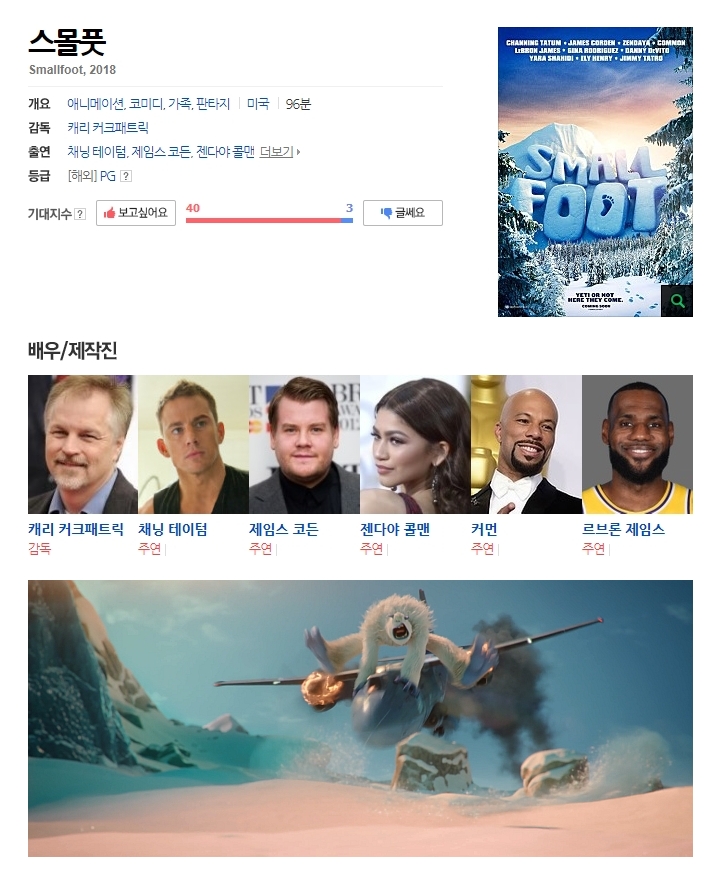The width and height of the screenshot is (720, 884).
Task: Show help for 기대지수 question mark
Action: (80, 214)
